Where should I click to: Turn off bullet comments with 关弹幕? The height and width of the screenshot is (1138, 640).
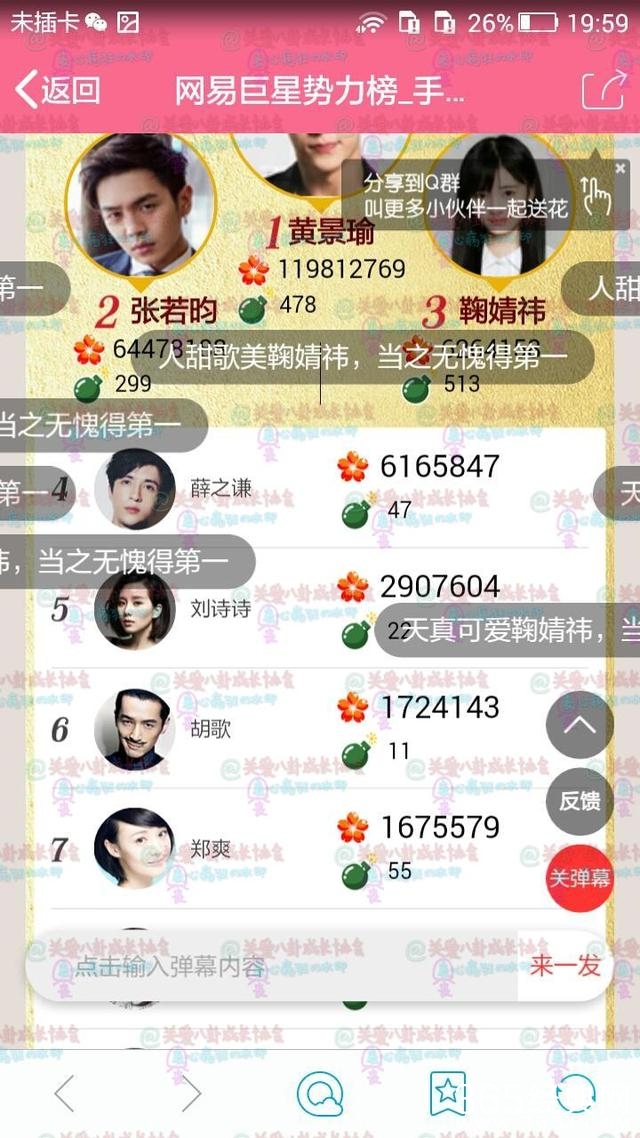579,878
